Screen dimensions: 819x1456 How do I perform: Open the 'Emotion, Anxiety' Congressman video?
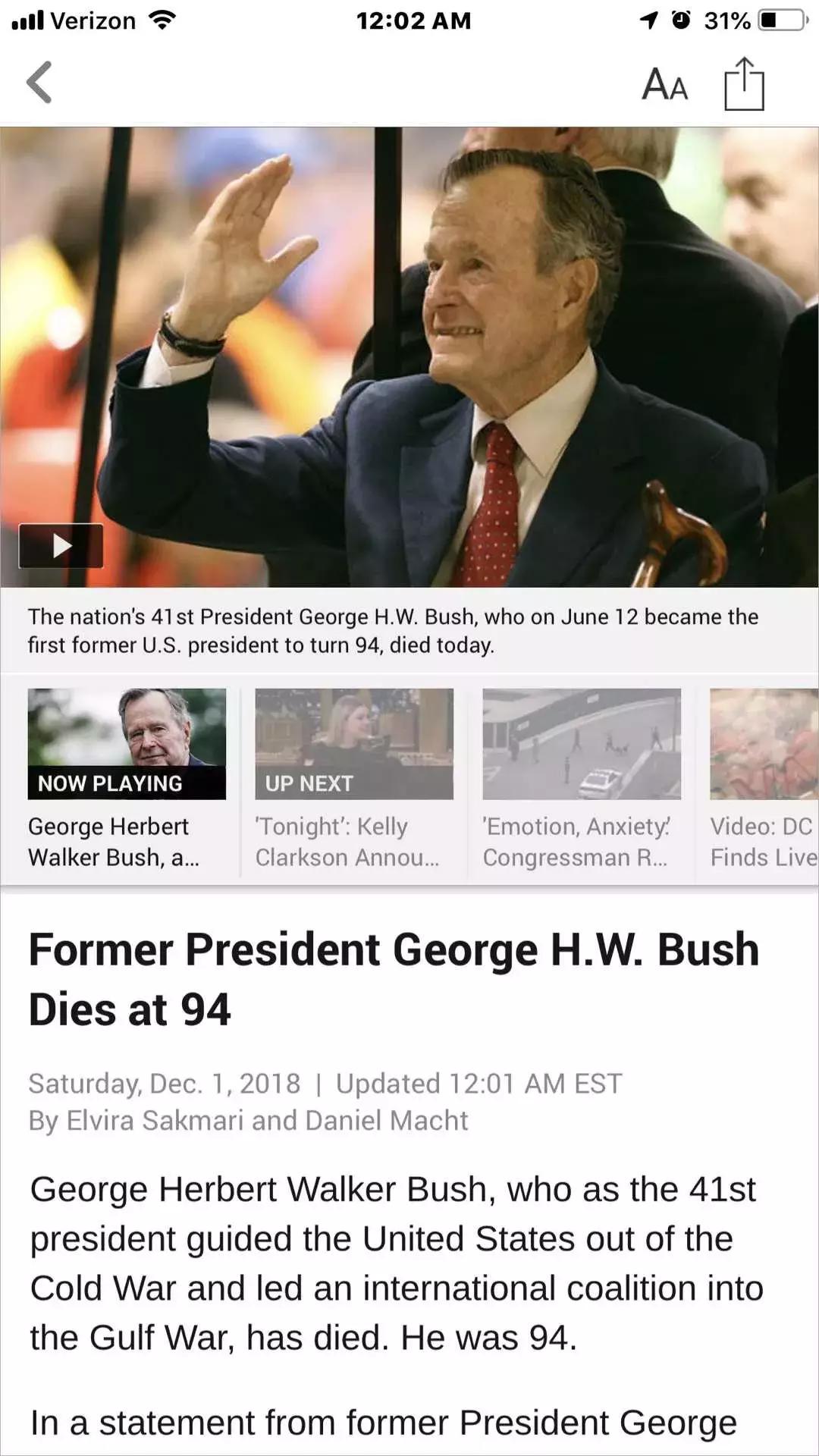(582, 779)
